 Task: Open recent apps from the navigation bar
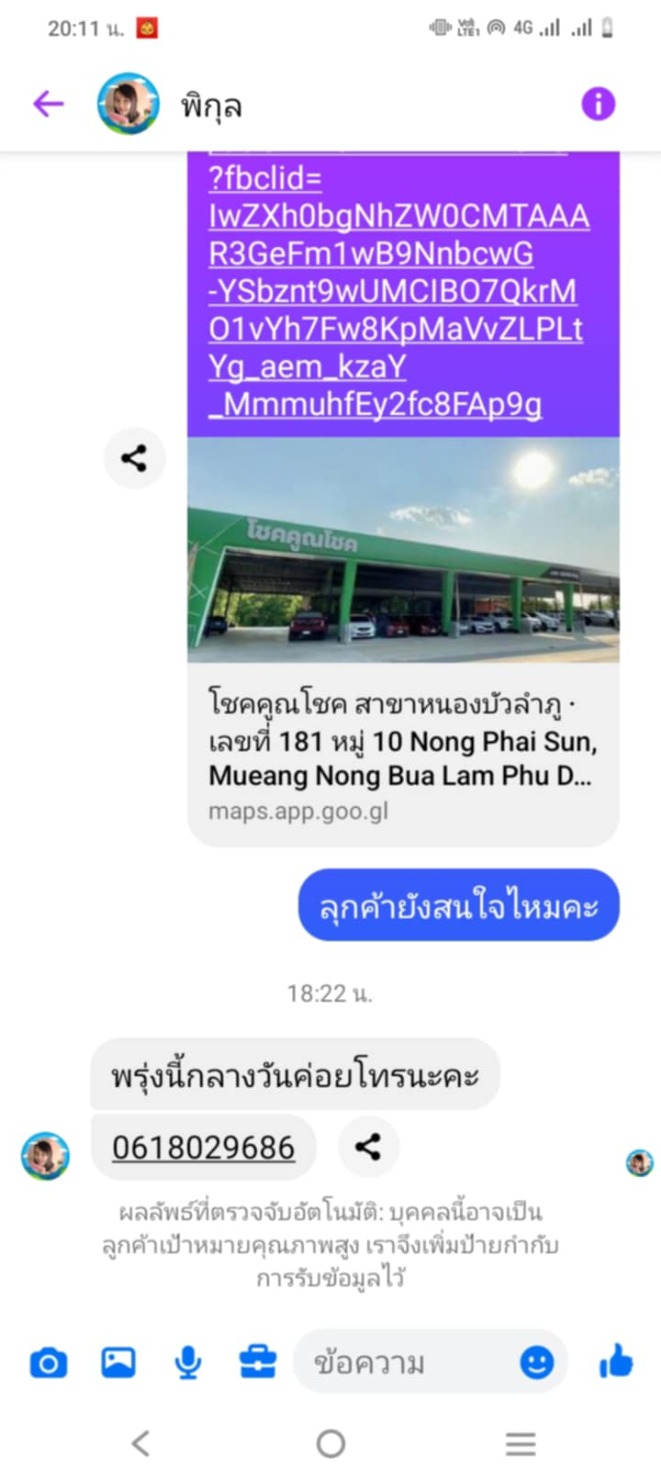tap(520, 1443)
